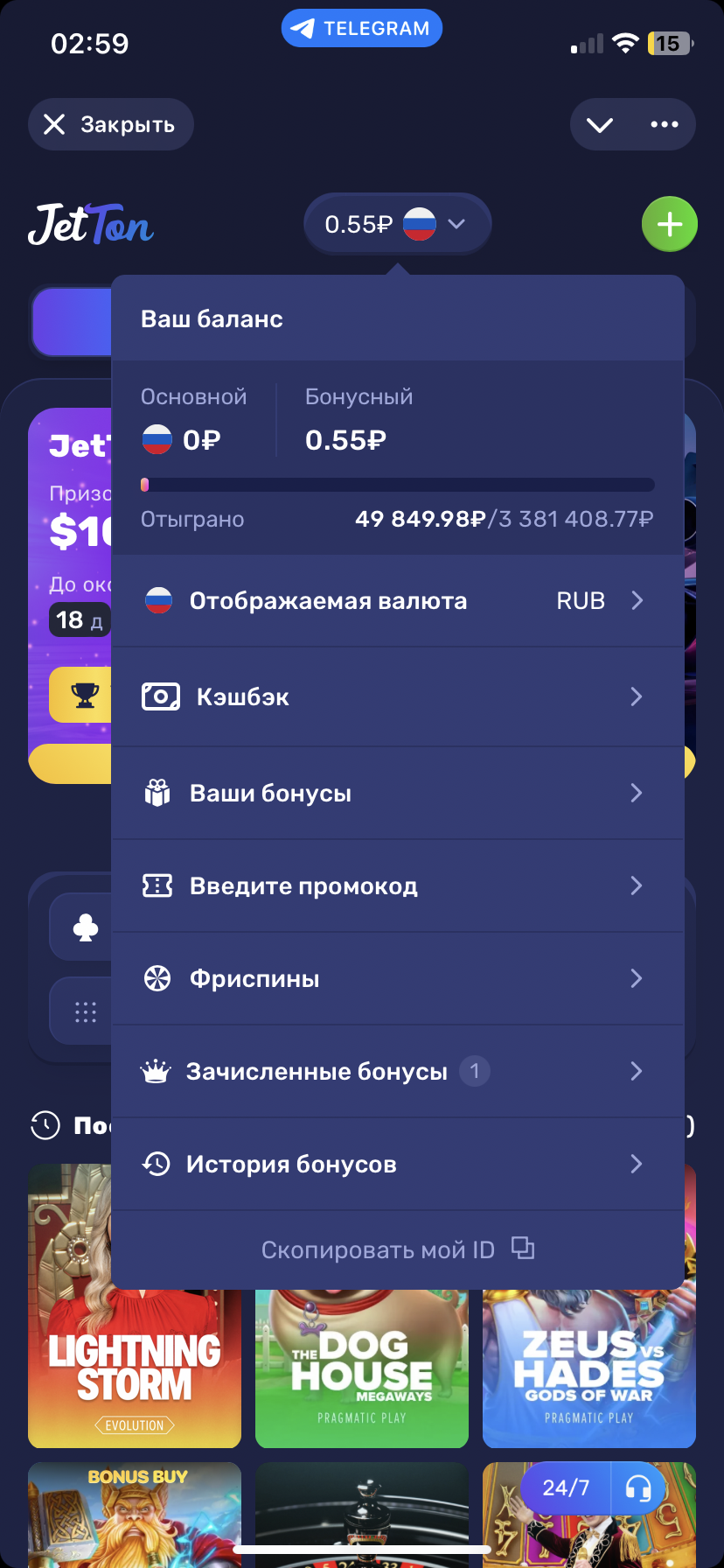View Ваши бонусы
Image resolution: width=724 pixels, height=1568 pixels.
point(397,794)
